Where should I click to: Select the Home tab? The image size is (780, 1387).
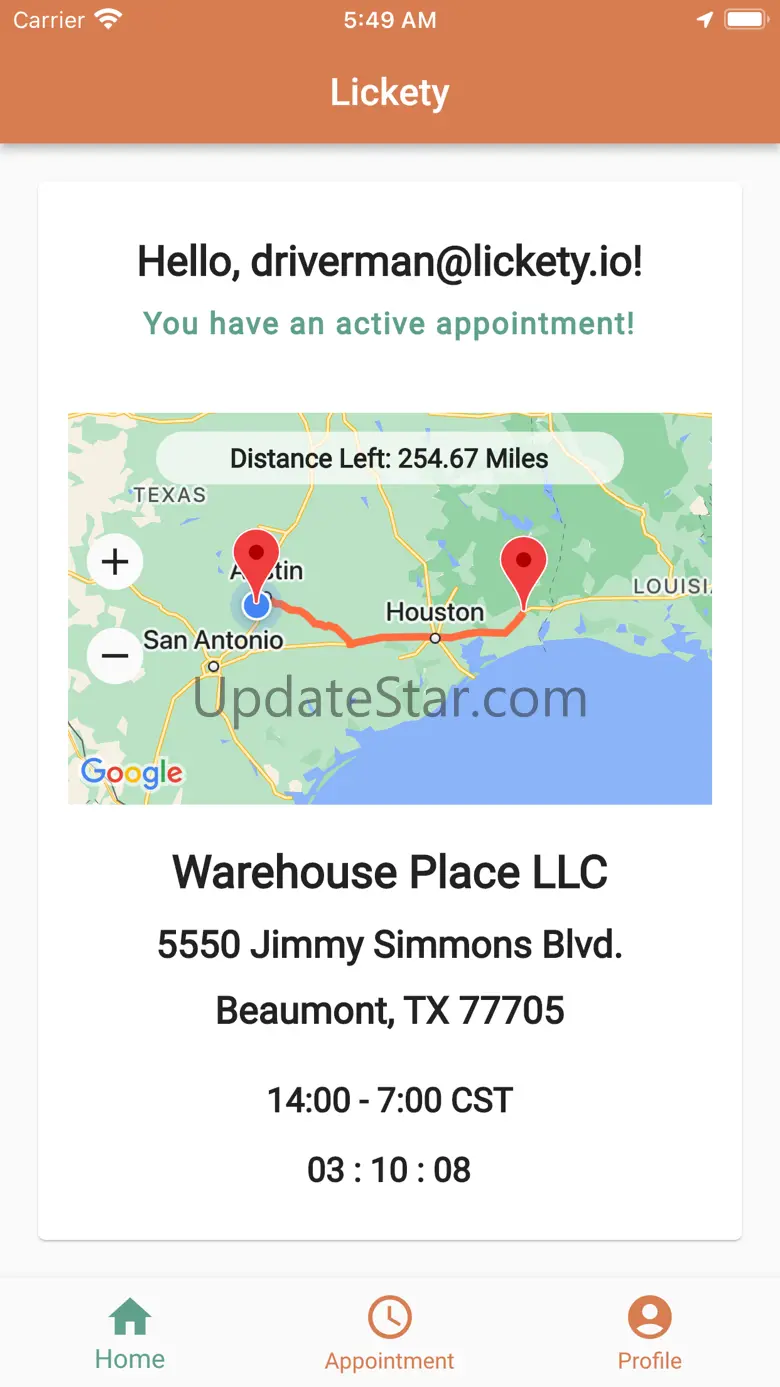130,1334
